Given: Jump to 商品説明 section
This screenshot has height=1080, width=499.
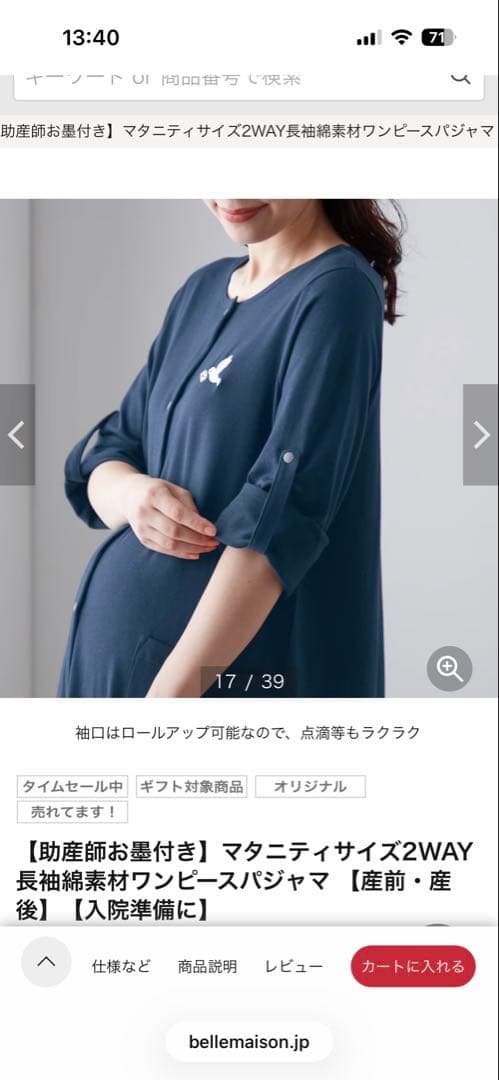Looking at the screenshot, I should 207,966.
